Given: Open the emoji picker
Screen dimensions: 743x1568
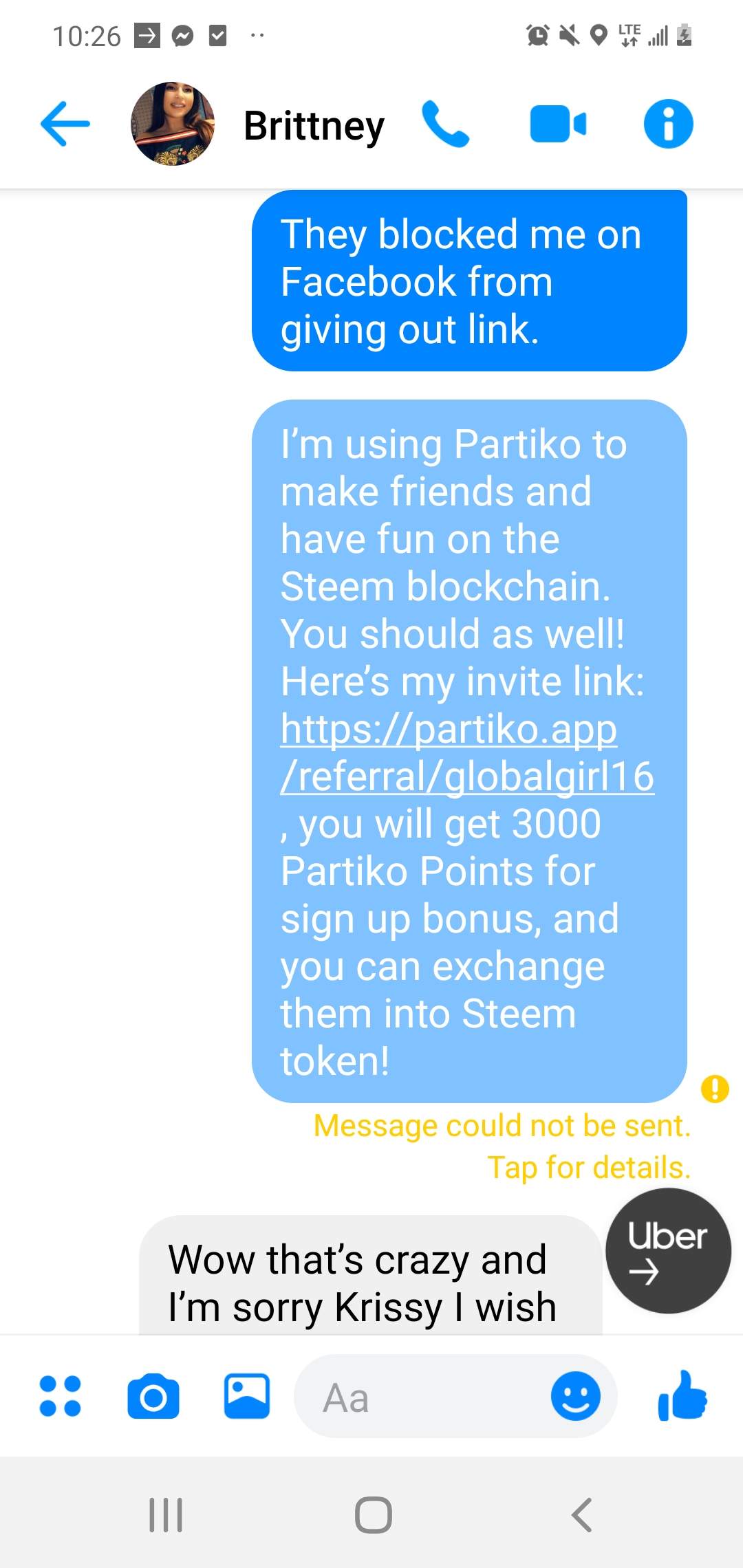Looking at the screenshot, I should tap(575, 1396).
